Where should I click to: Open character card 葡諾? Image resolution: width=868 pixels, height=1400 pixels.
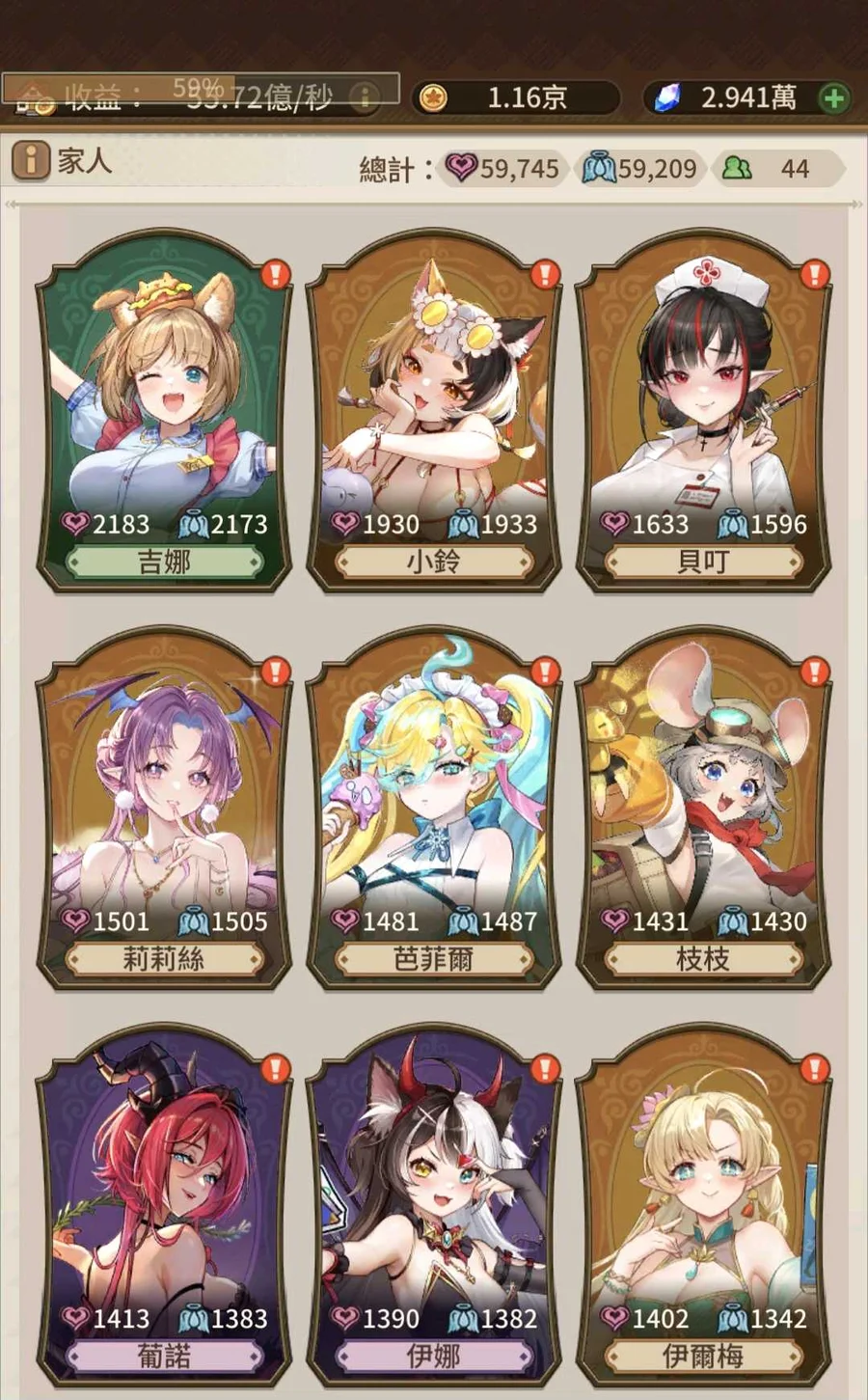point(164,1207)
